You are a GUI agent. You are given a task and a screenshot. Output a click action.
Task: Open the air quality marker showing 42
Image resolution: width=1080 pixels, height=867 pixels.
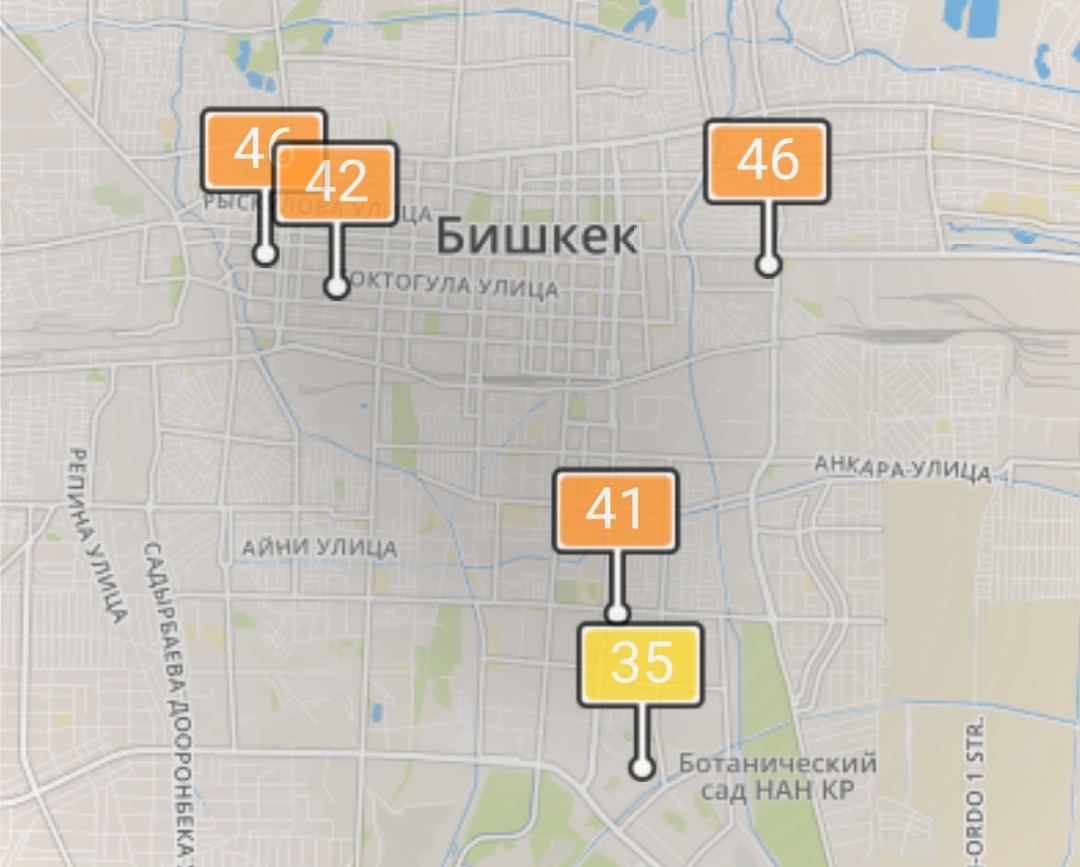[x=337, y=184]
